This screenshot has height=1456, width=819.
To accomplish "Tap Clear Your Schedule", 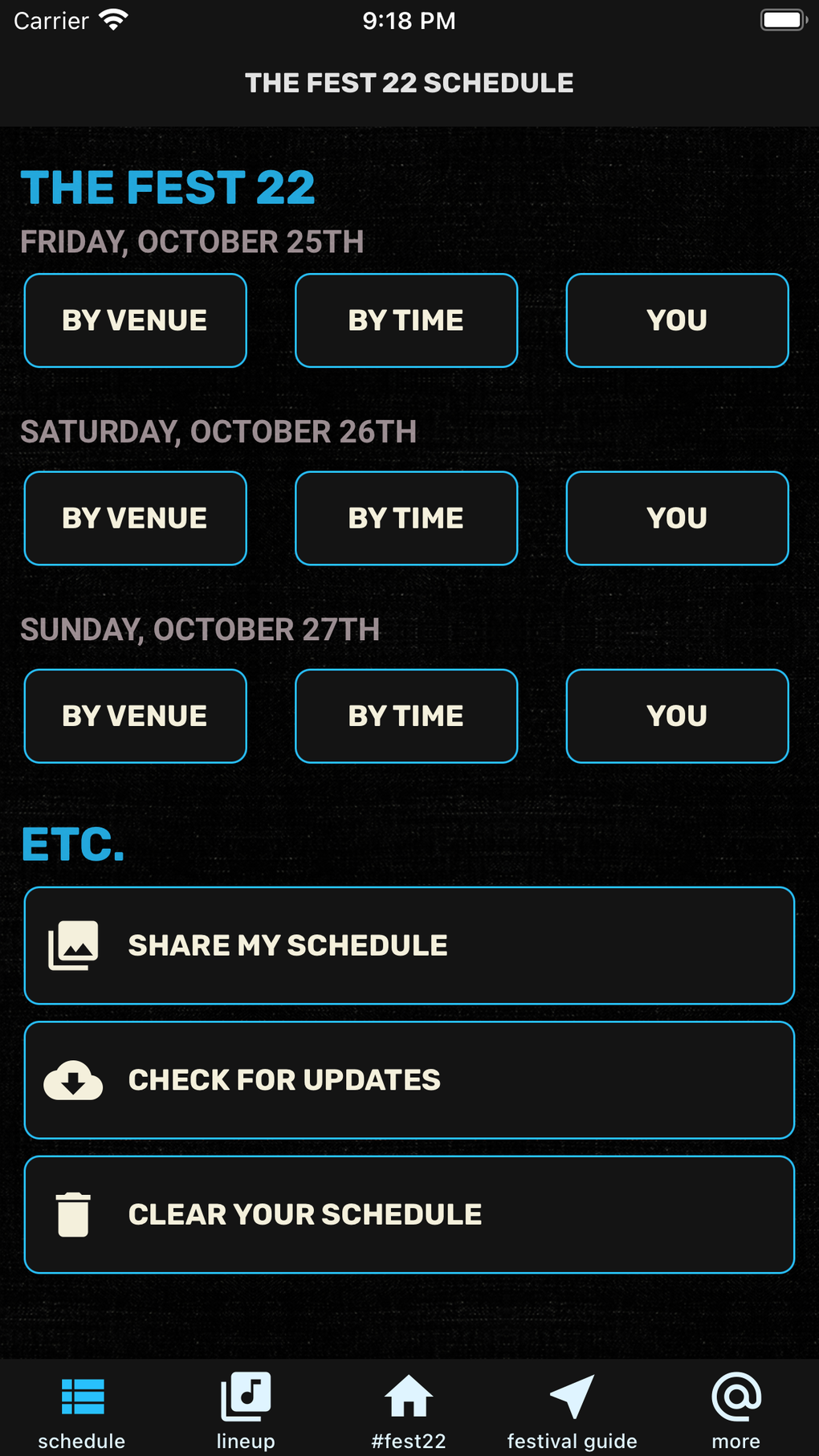I will tap(409, 1214).
